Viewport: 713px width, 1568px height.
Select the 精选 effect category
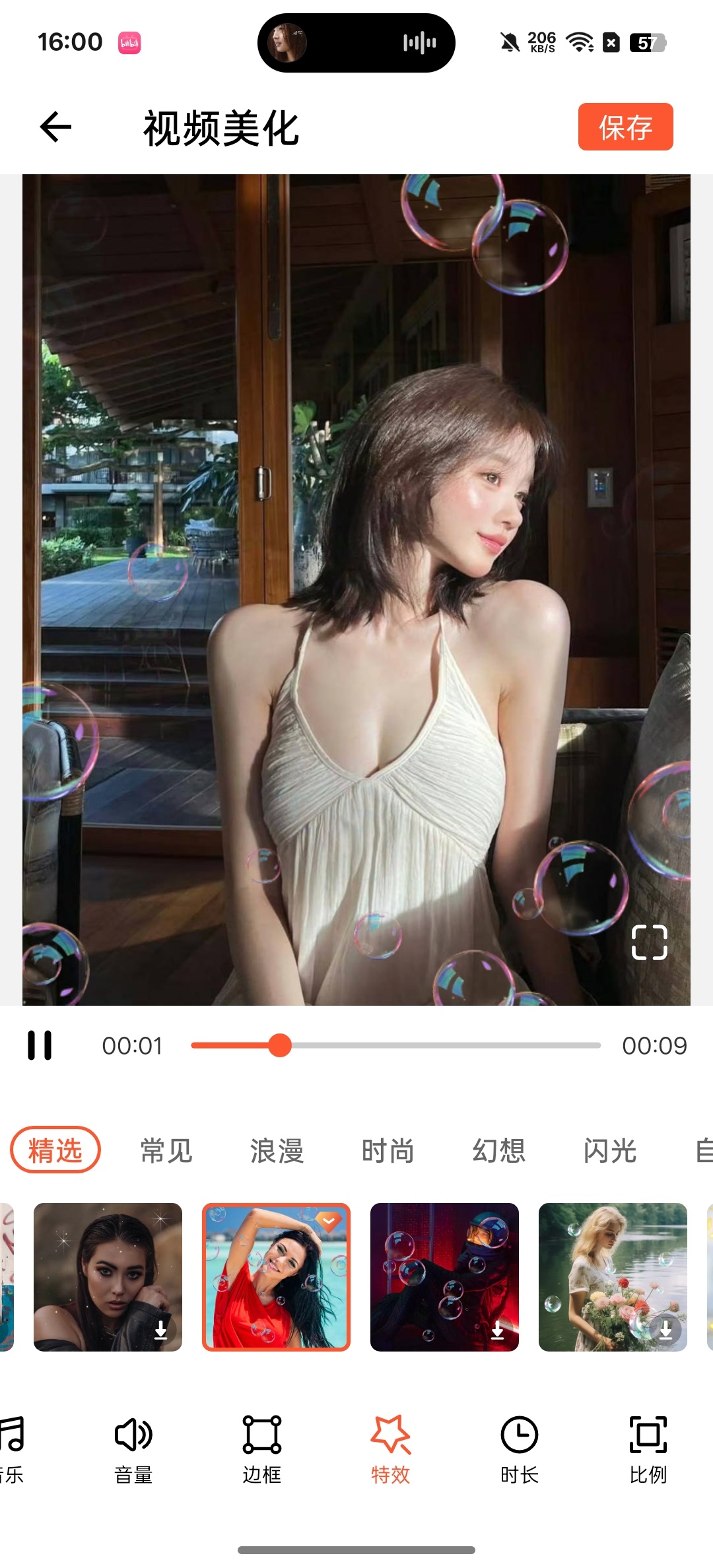point(55,1150)
